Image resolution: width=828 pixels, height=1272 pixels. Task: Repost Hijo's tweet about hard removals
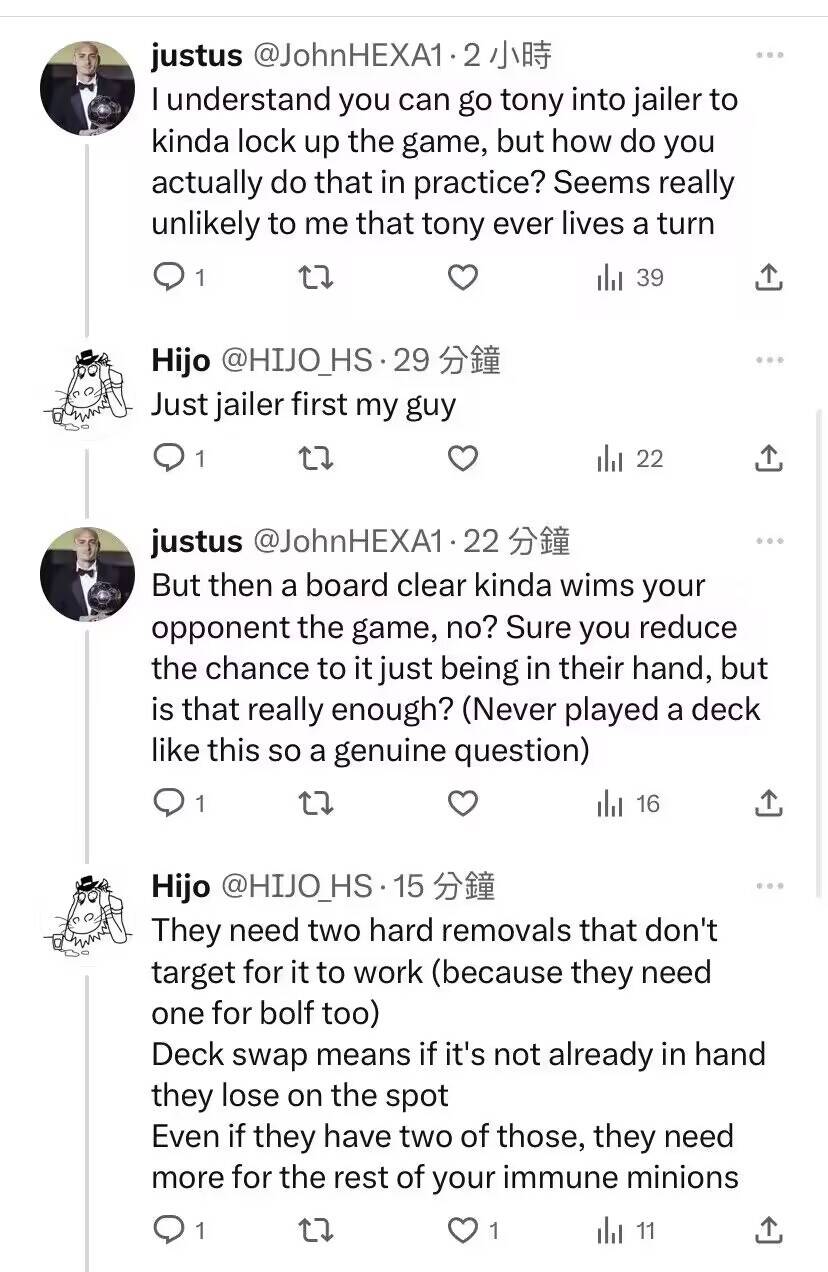point(316,1231)
